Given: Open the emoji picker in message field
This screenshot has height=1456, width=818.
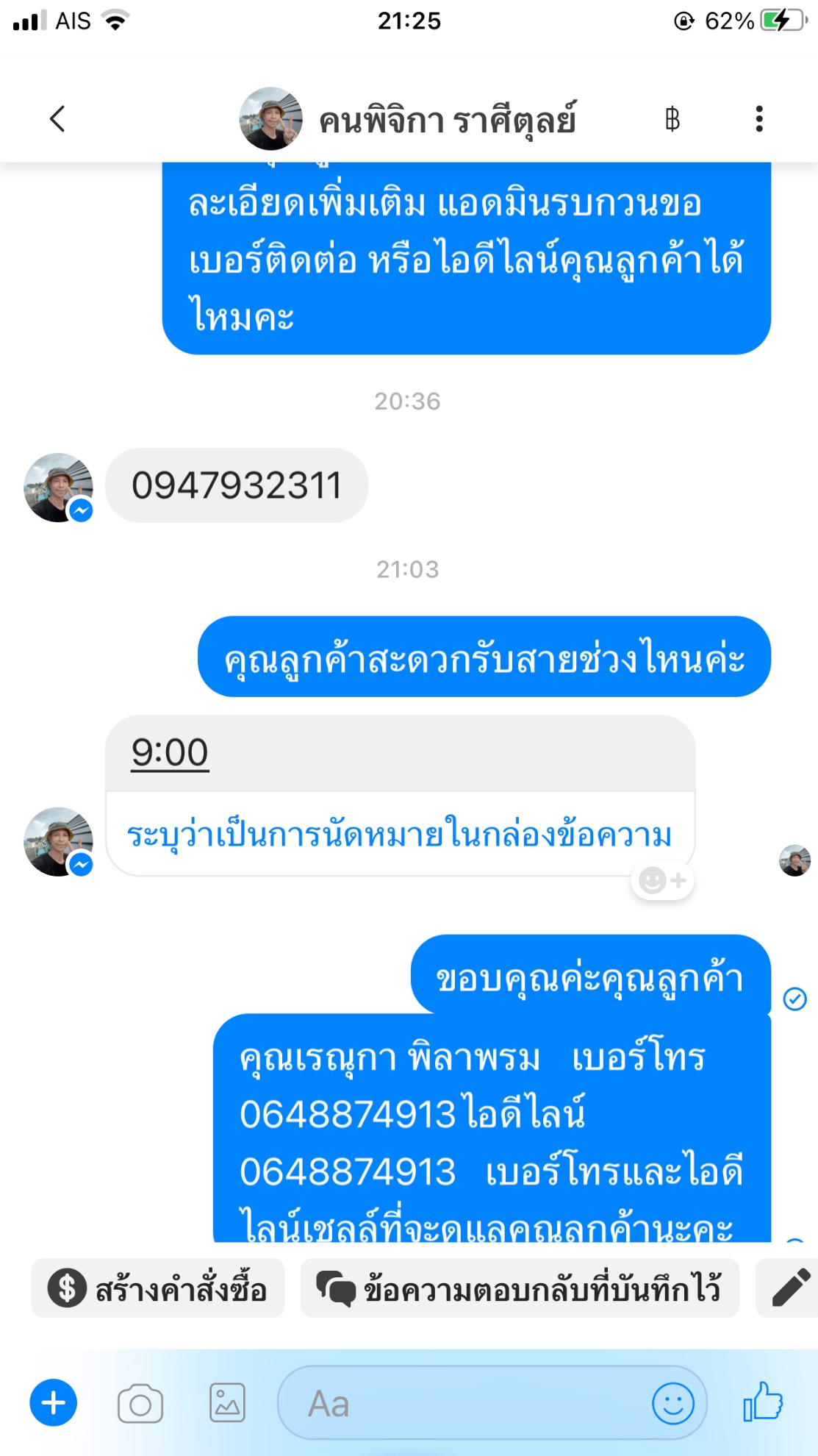Looking at the screenshot, I should (x=672, y=1403).
